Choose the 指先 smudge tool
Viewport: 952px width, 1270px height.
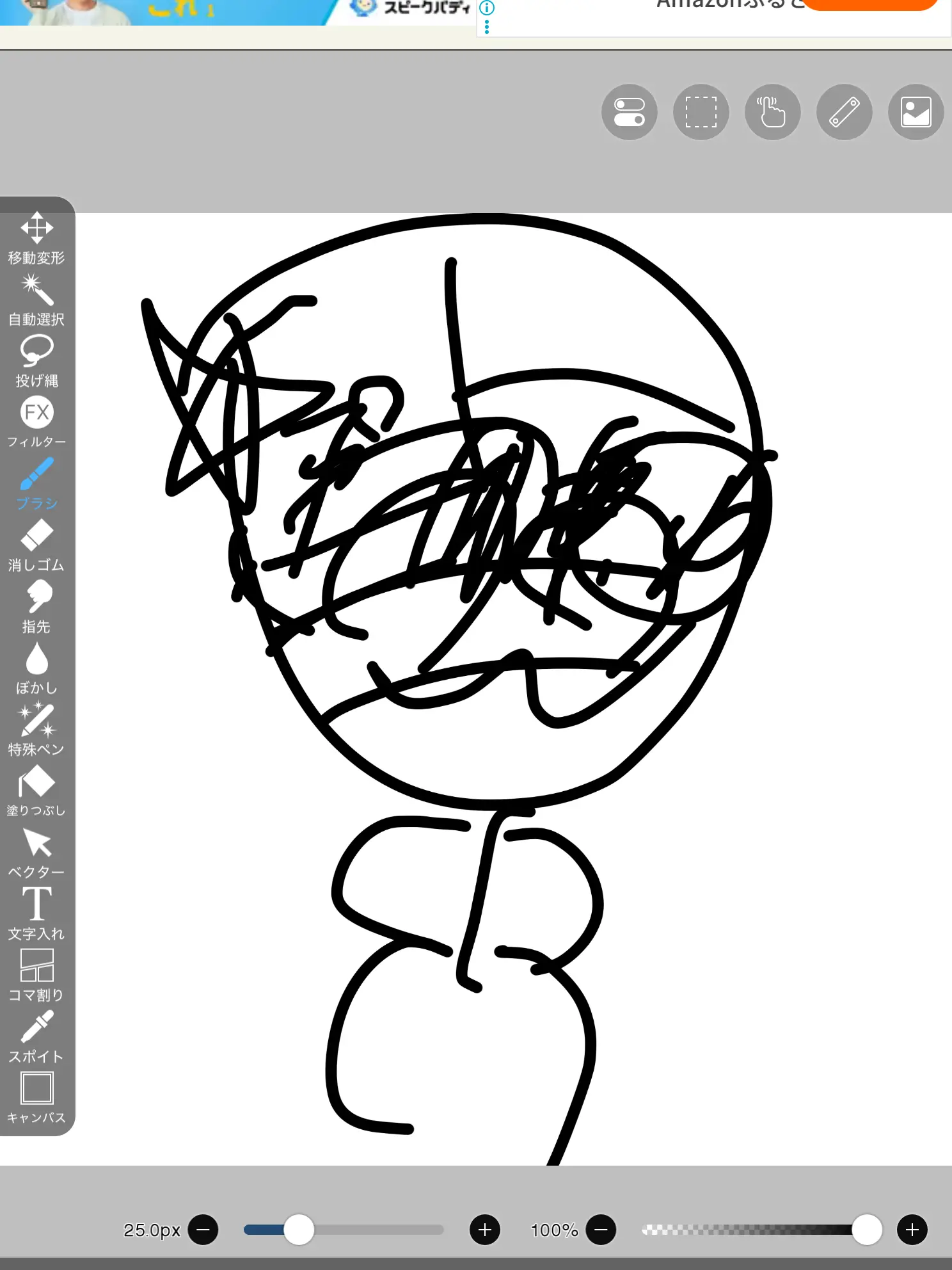[36, 606]
